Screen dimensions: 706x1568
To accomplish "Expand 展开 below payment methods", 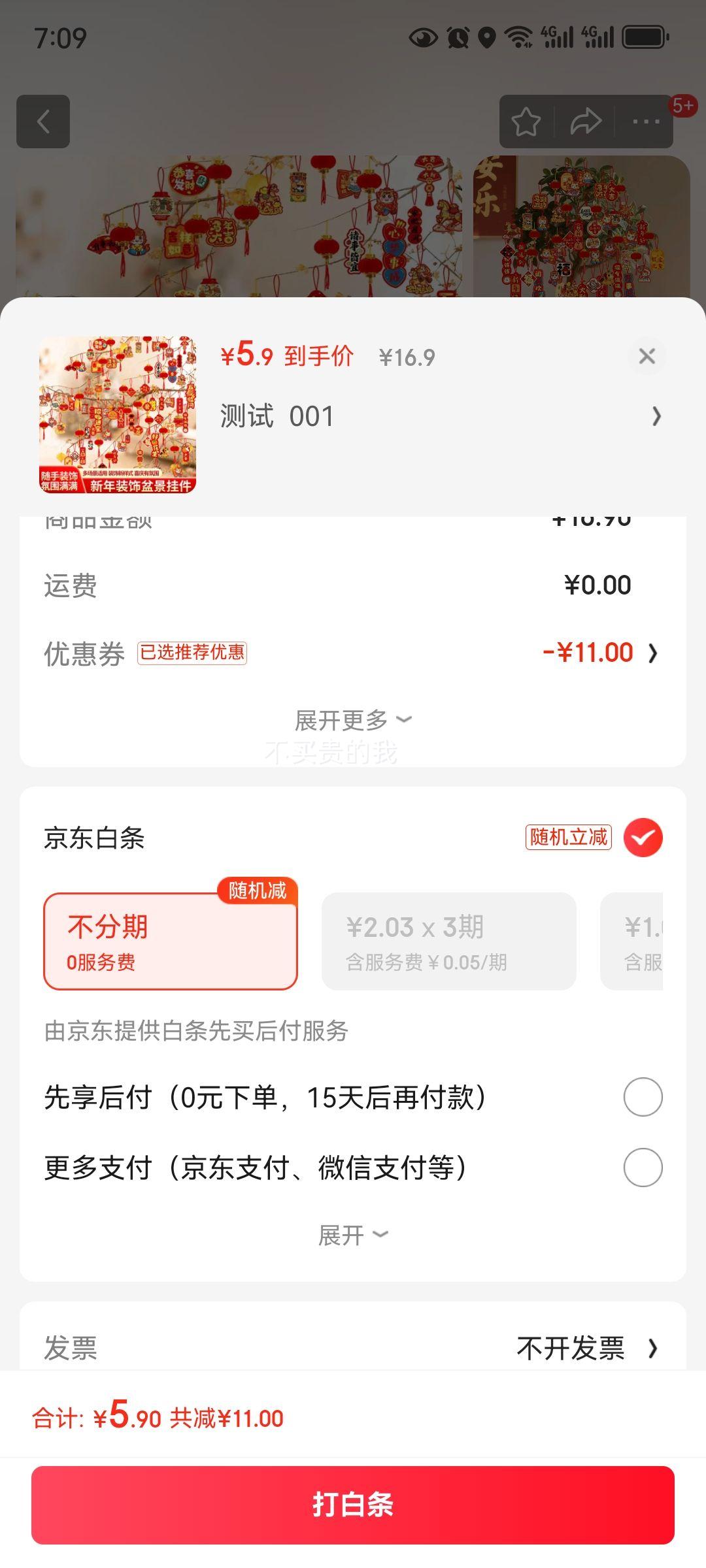I will (x=353, y=1234).
